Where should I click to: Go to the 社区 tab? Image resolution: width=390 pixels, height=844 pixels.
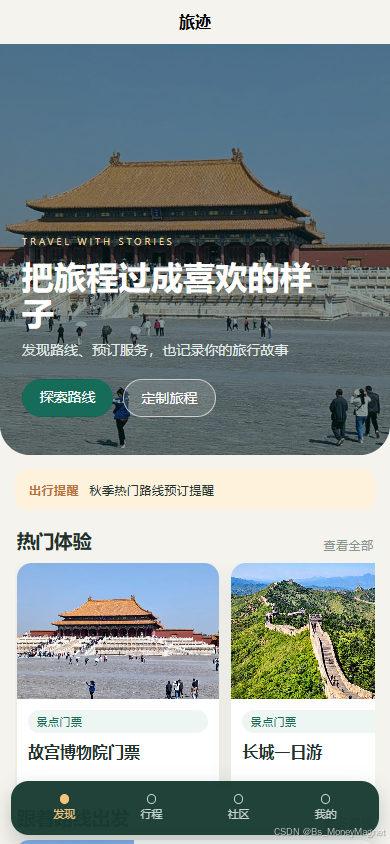(x=238, y=807)
